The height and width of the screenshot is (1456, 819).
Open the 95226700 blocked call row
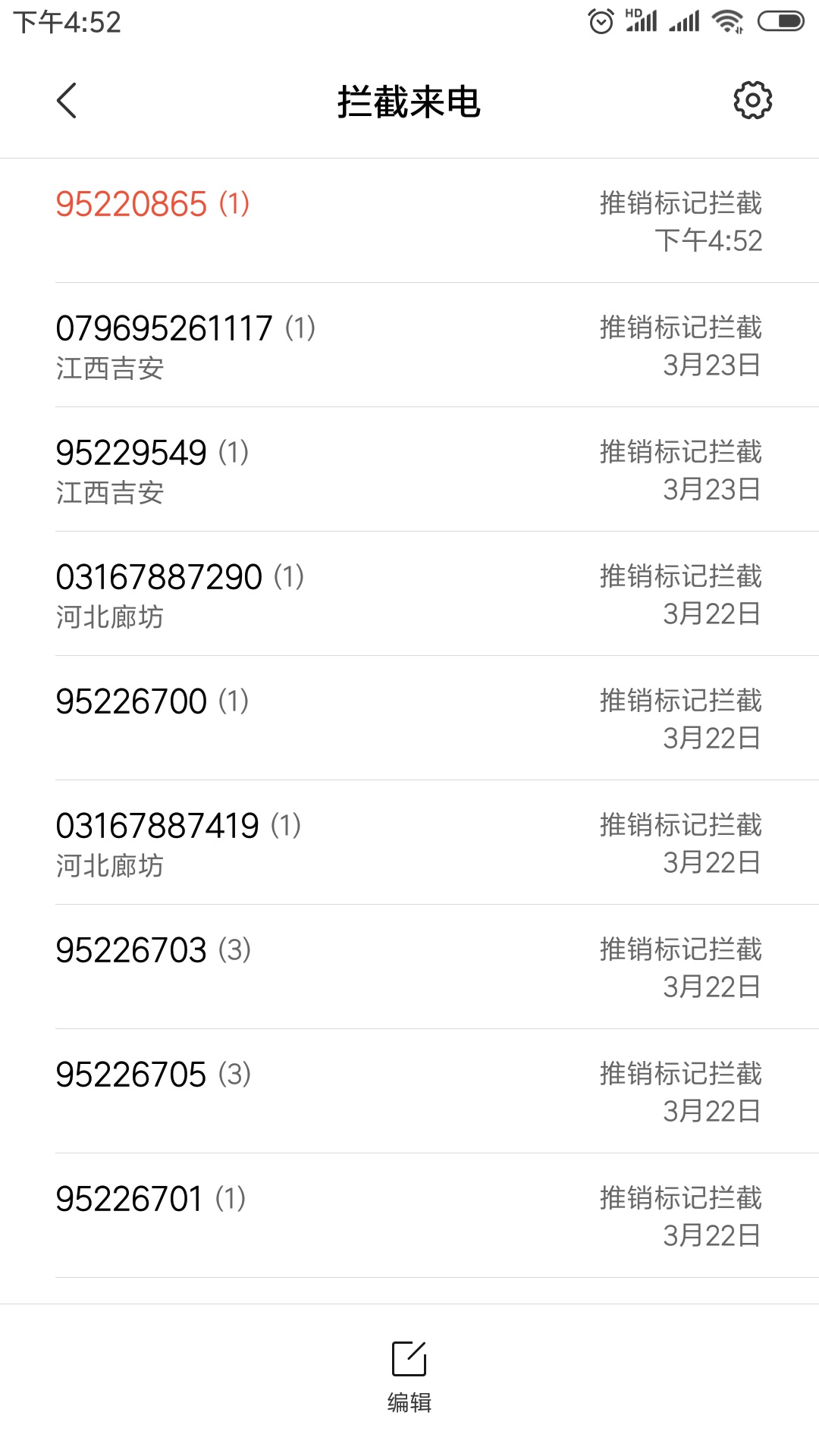click(409, 718)
